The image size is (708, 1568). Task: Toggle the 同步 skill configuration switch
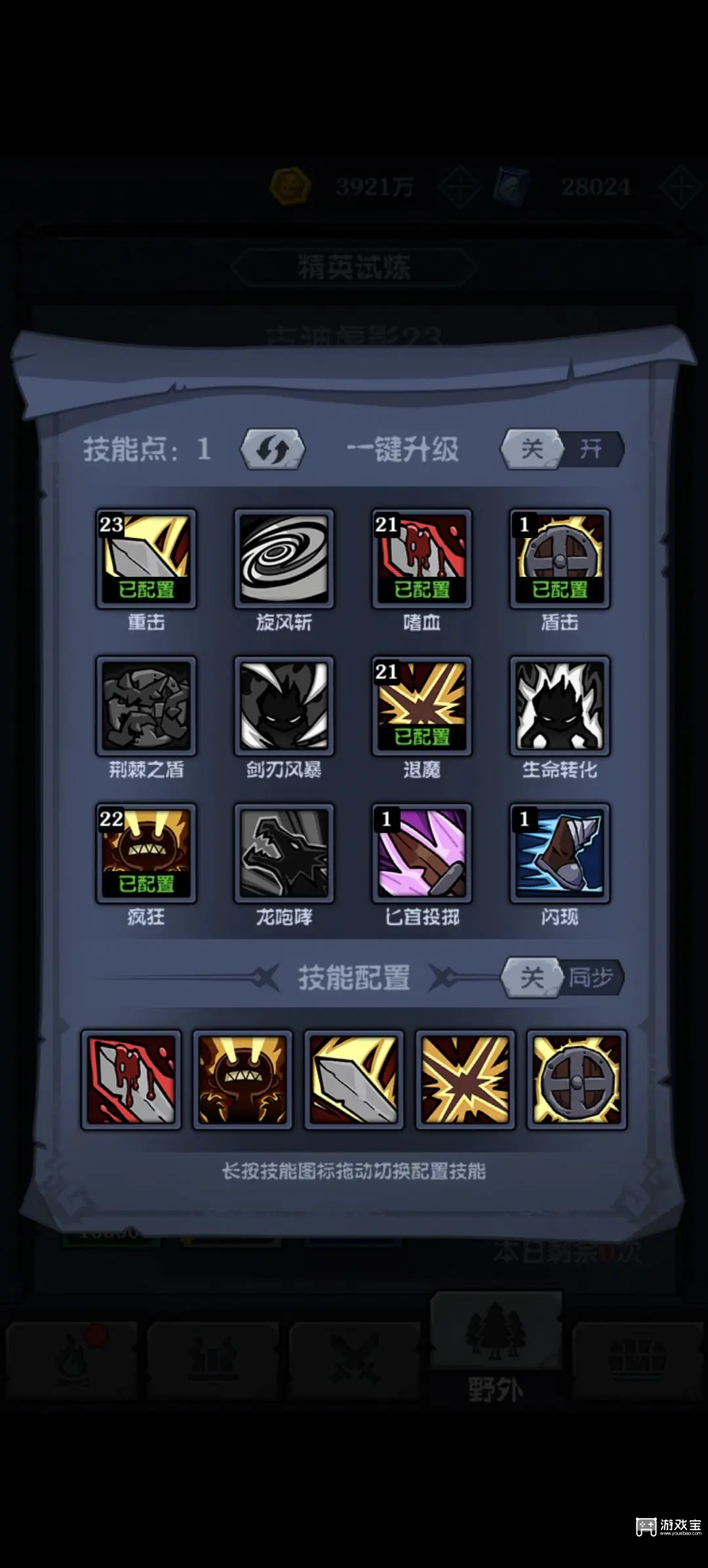[x=562, y=977]
